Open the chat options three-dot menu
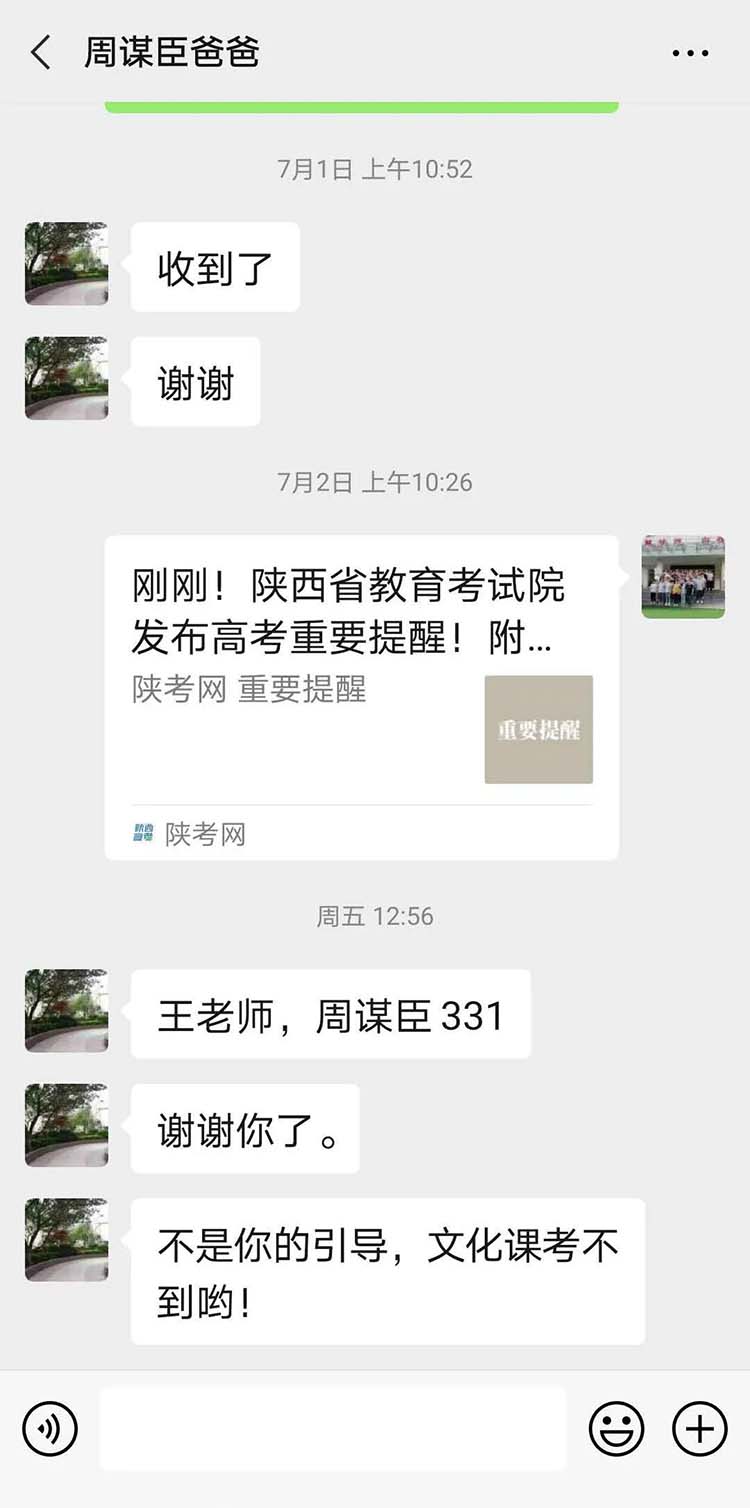 690,53
